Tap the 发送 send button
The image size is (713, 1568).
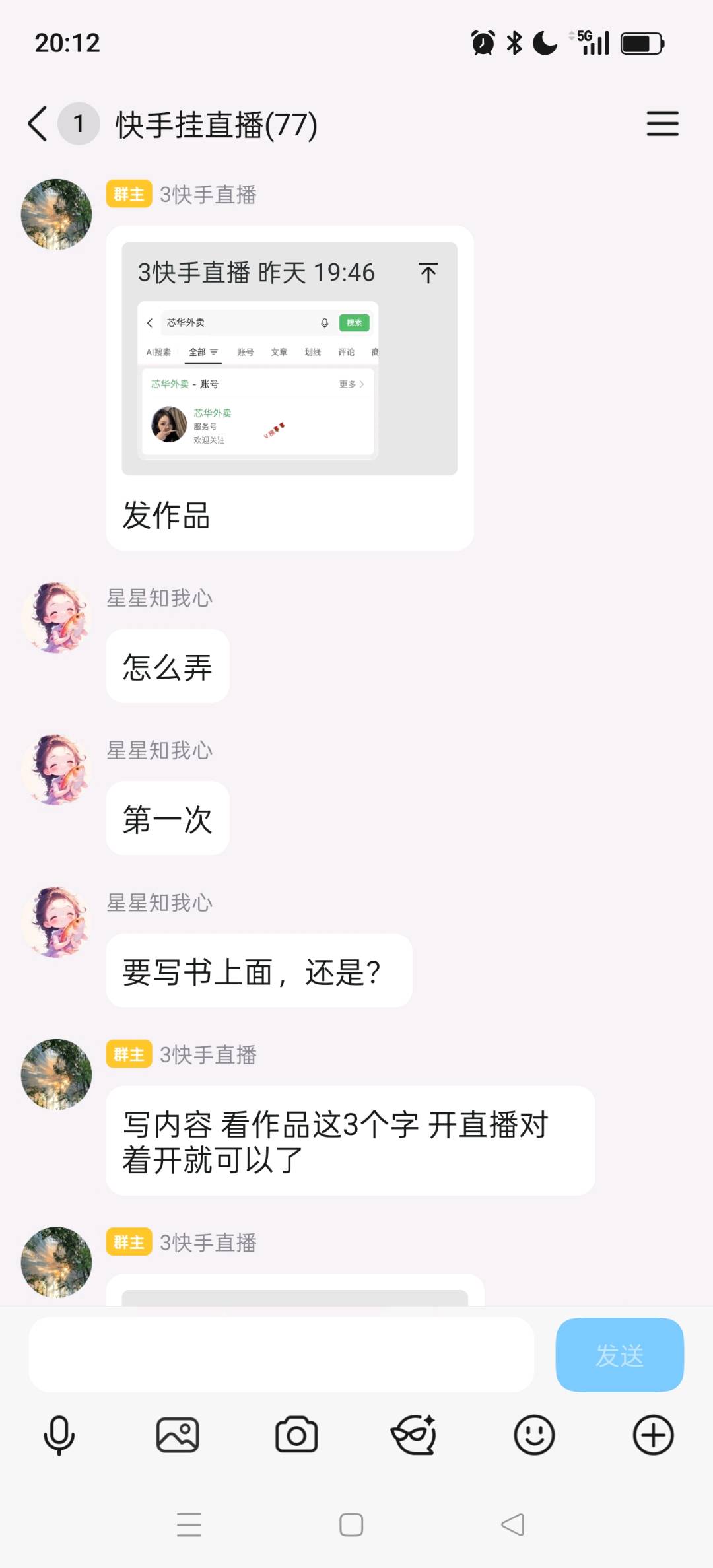619,1355
